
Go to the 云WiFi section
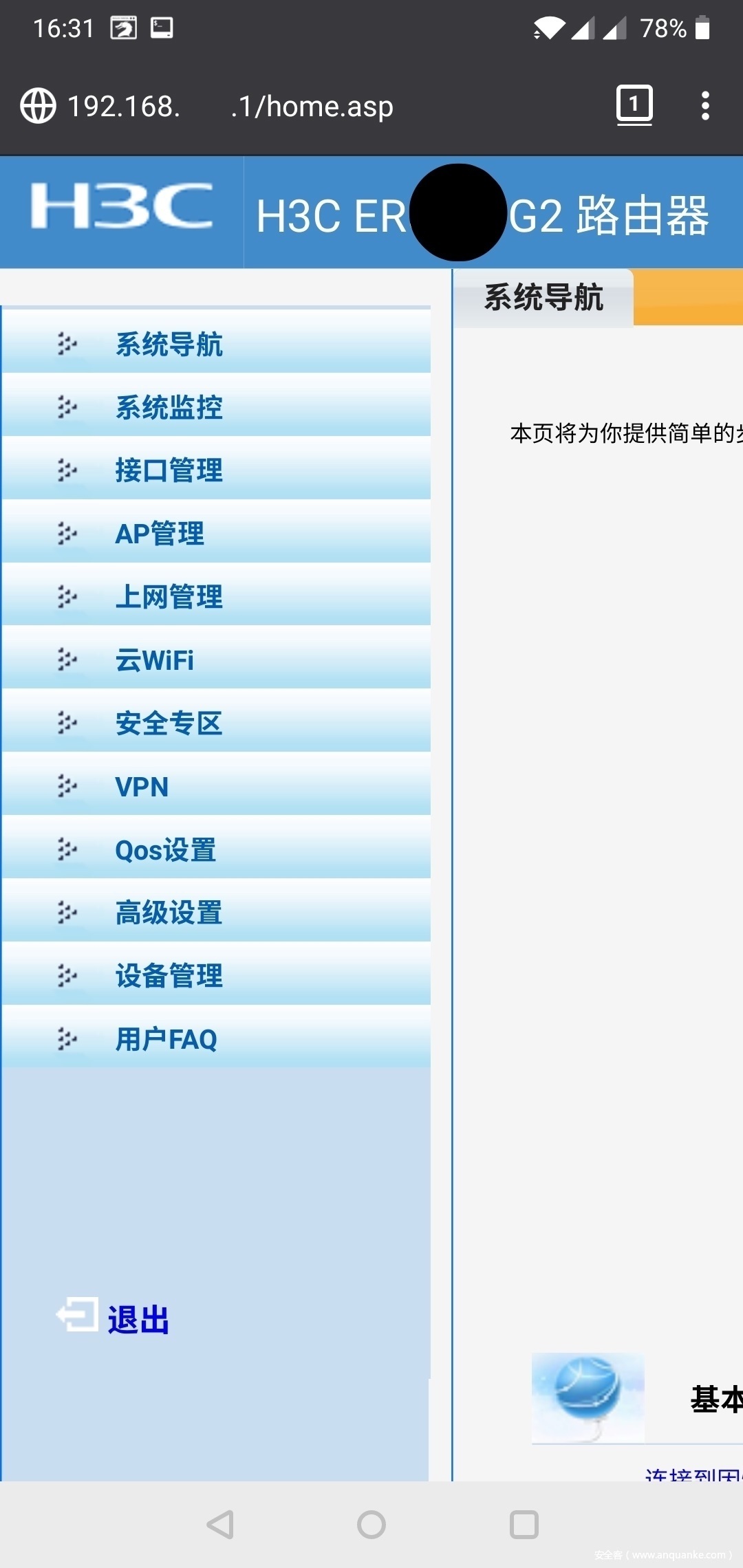point(155,660)
